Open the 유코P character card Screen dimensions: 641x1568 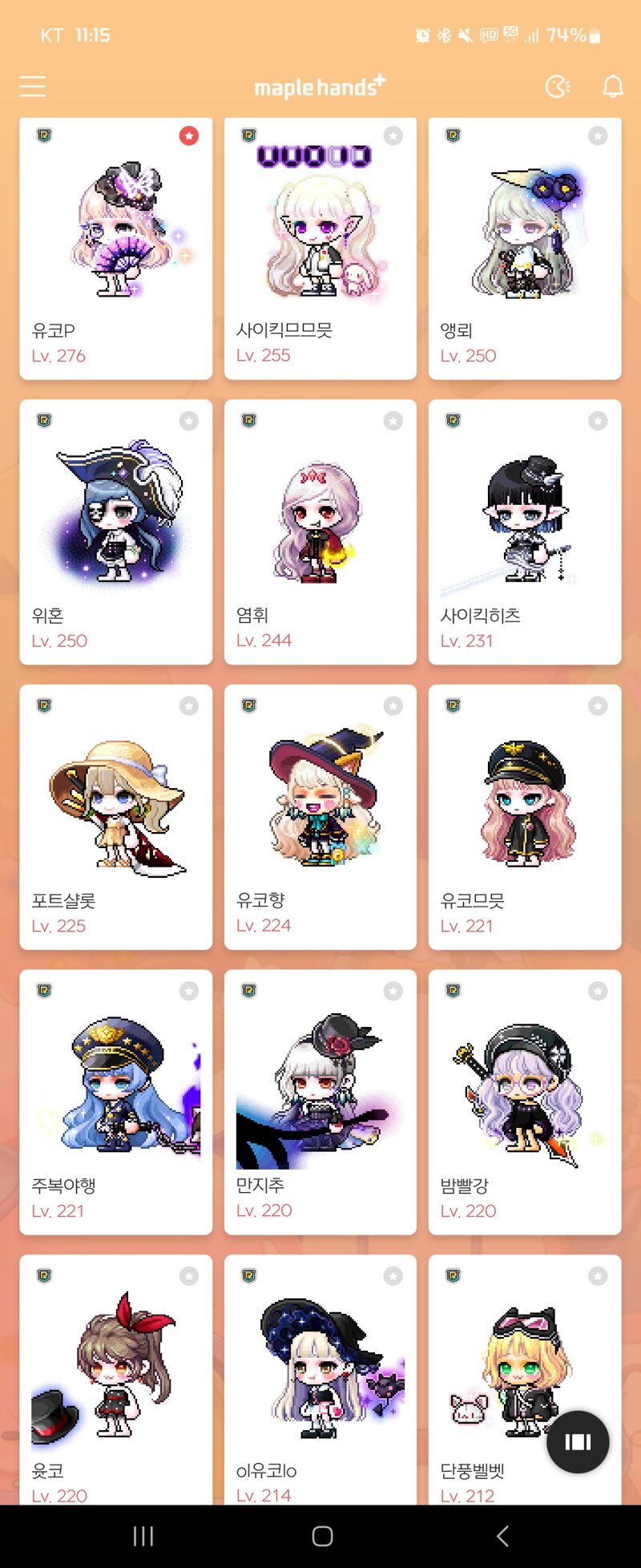[116, 249]
